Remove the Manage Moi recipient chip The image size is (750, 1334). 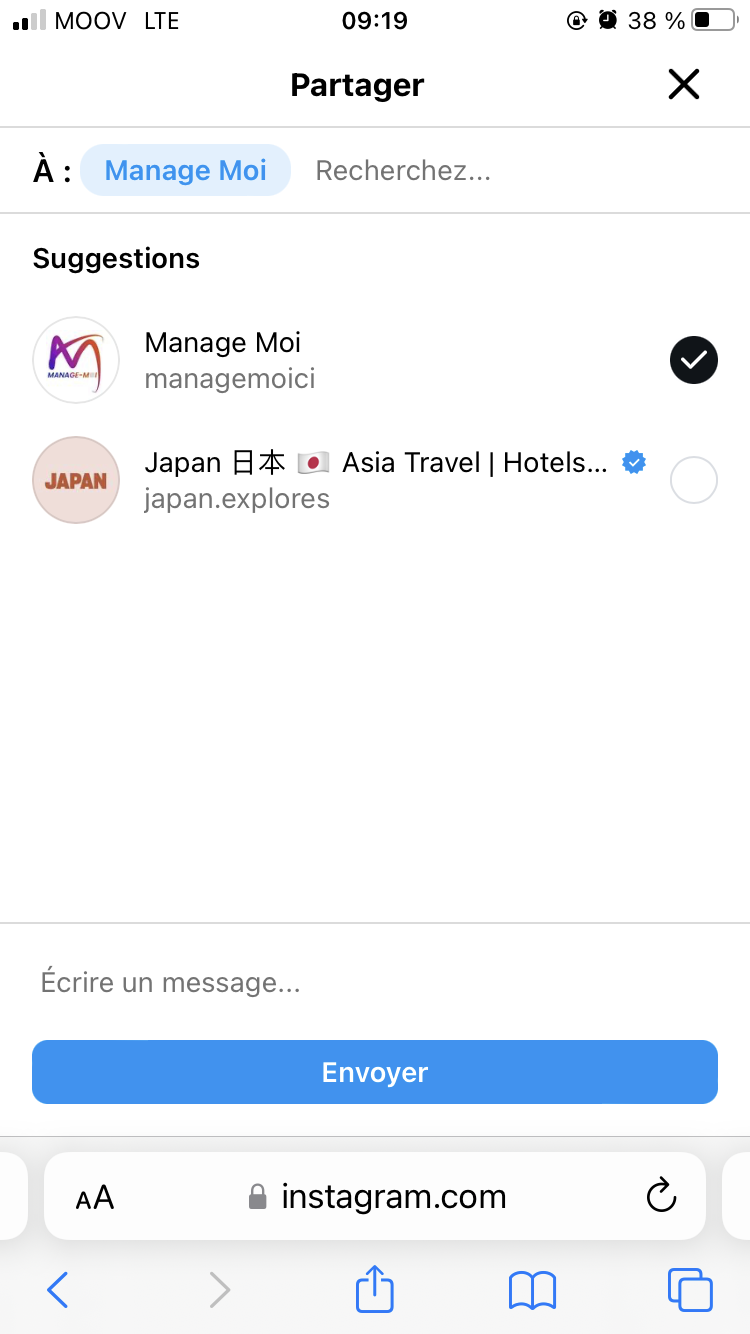point(186,170)
